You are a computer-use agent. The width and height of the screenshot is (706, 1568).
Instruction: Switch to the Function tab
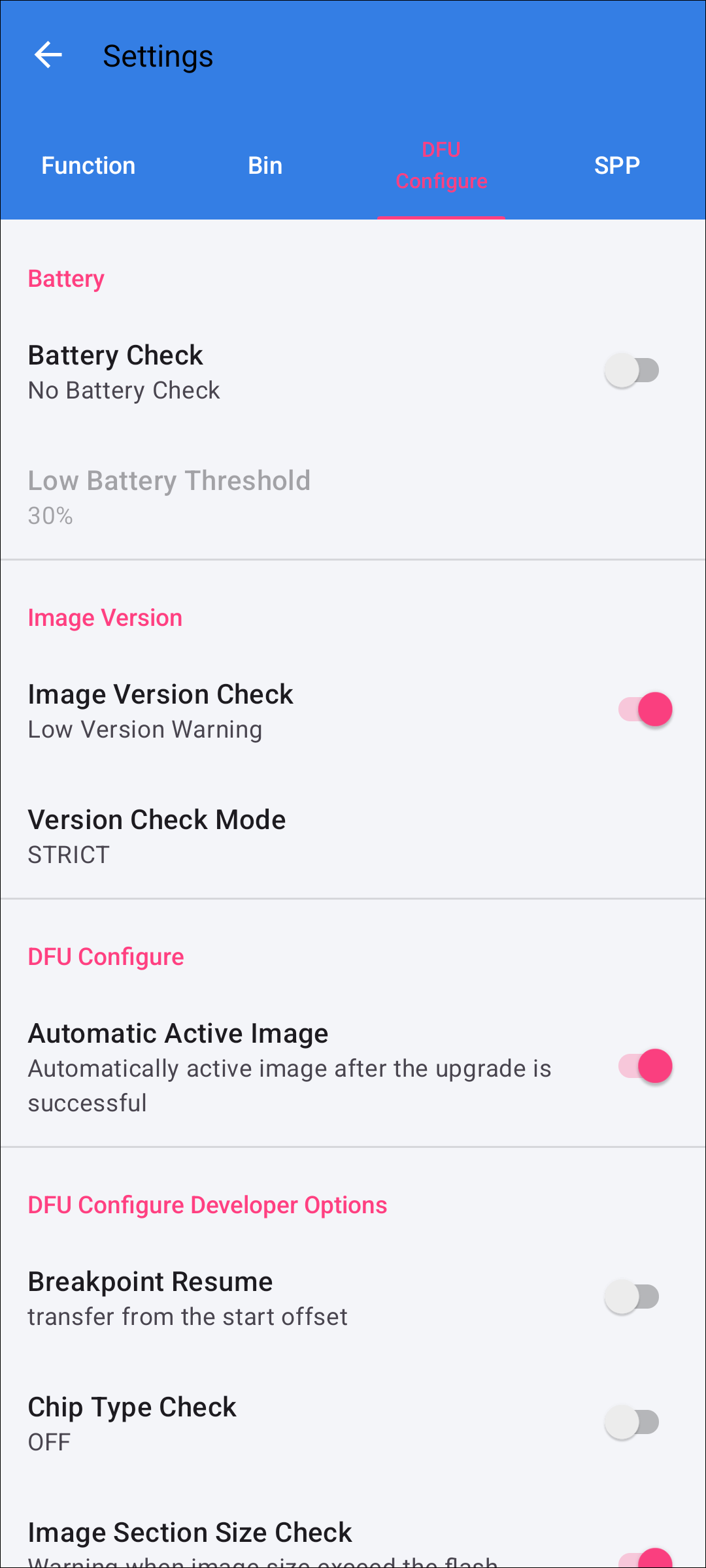(x=89, y=165)
